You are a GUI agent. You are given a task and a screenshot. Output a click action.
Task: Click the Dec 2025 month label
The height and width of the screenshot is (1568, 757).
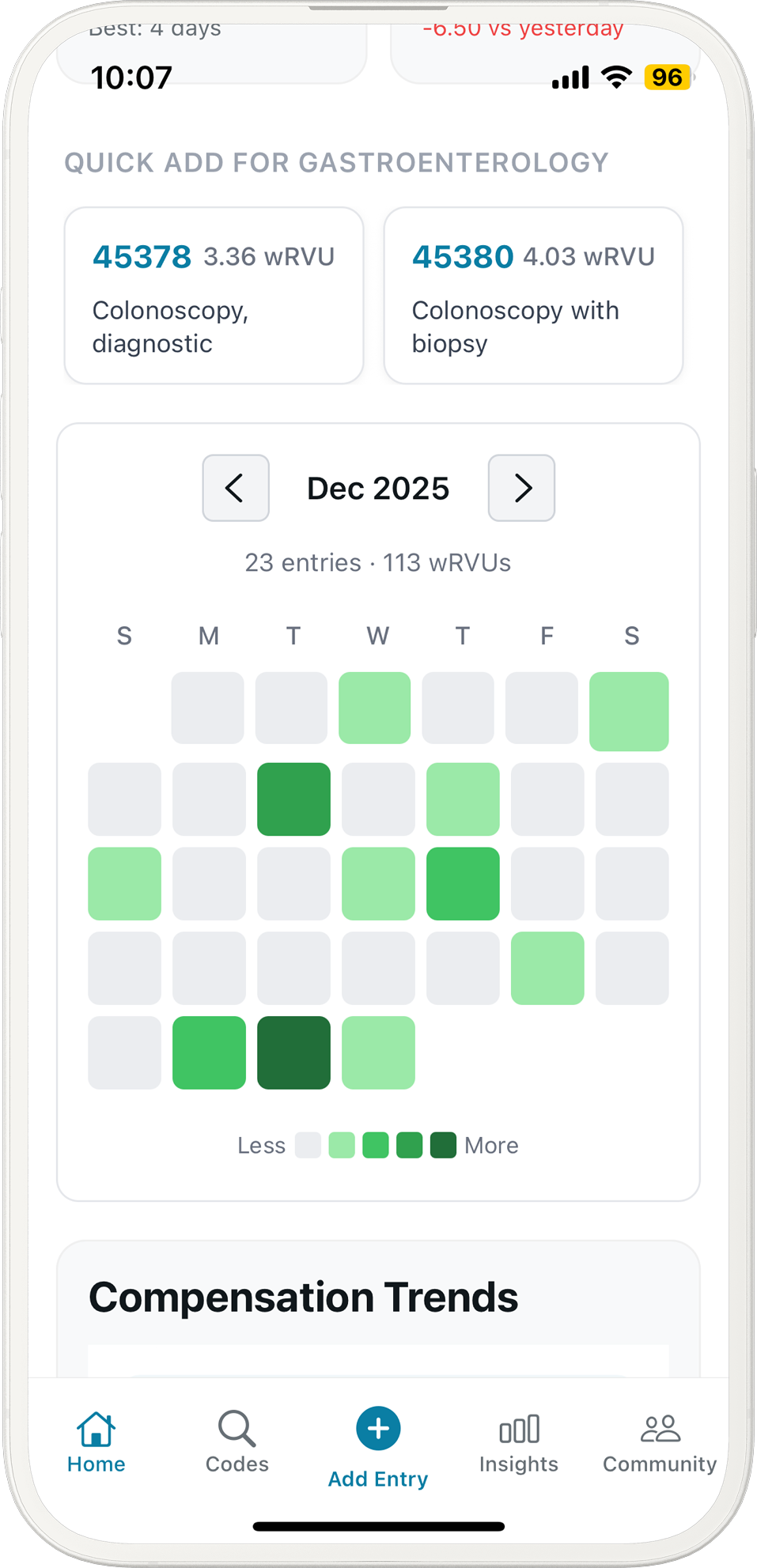[x=378, y=488]
